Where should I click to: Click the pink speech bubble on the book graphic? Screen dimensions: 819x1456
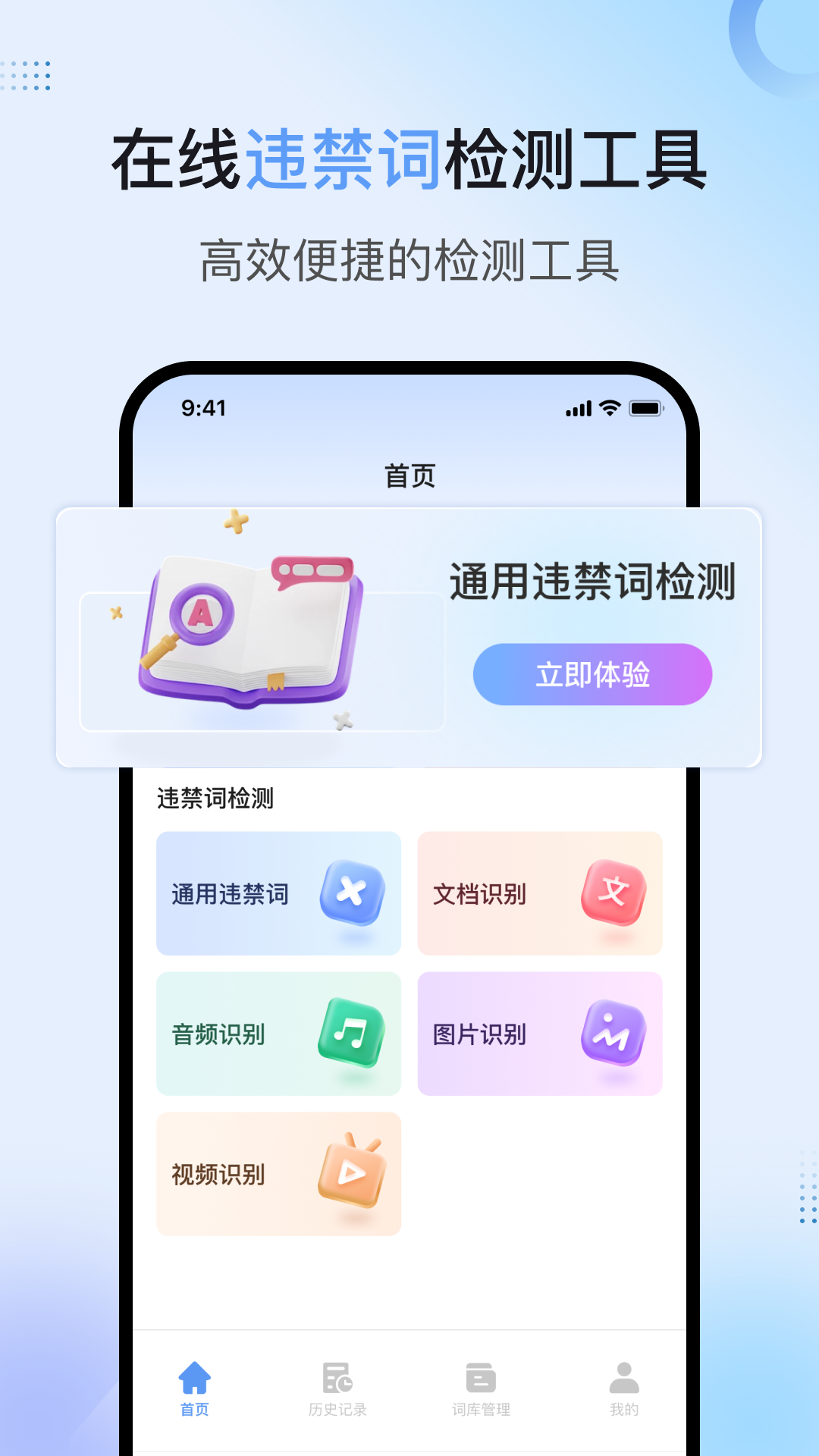[x=310, y=570]
